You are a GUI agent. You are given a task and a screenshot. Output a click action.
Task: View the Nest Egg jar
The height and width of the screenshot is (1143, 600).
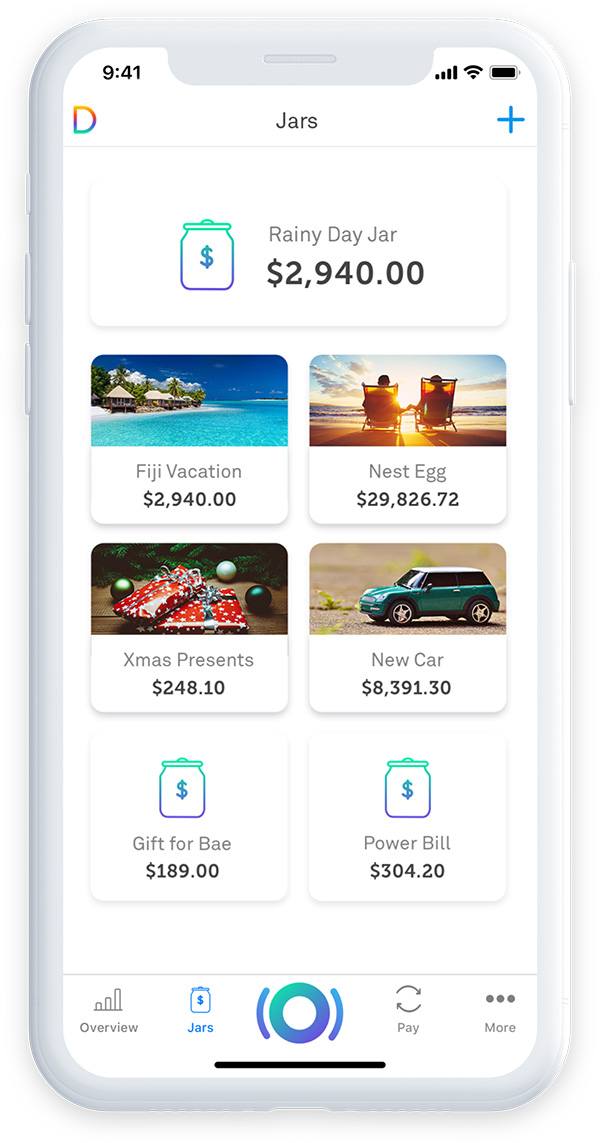(407, 438)
